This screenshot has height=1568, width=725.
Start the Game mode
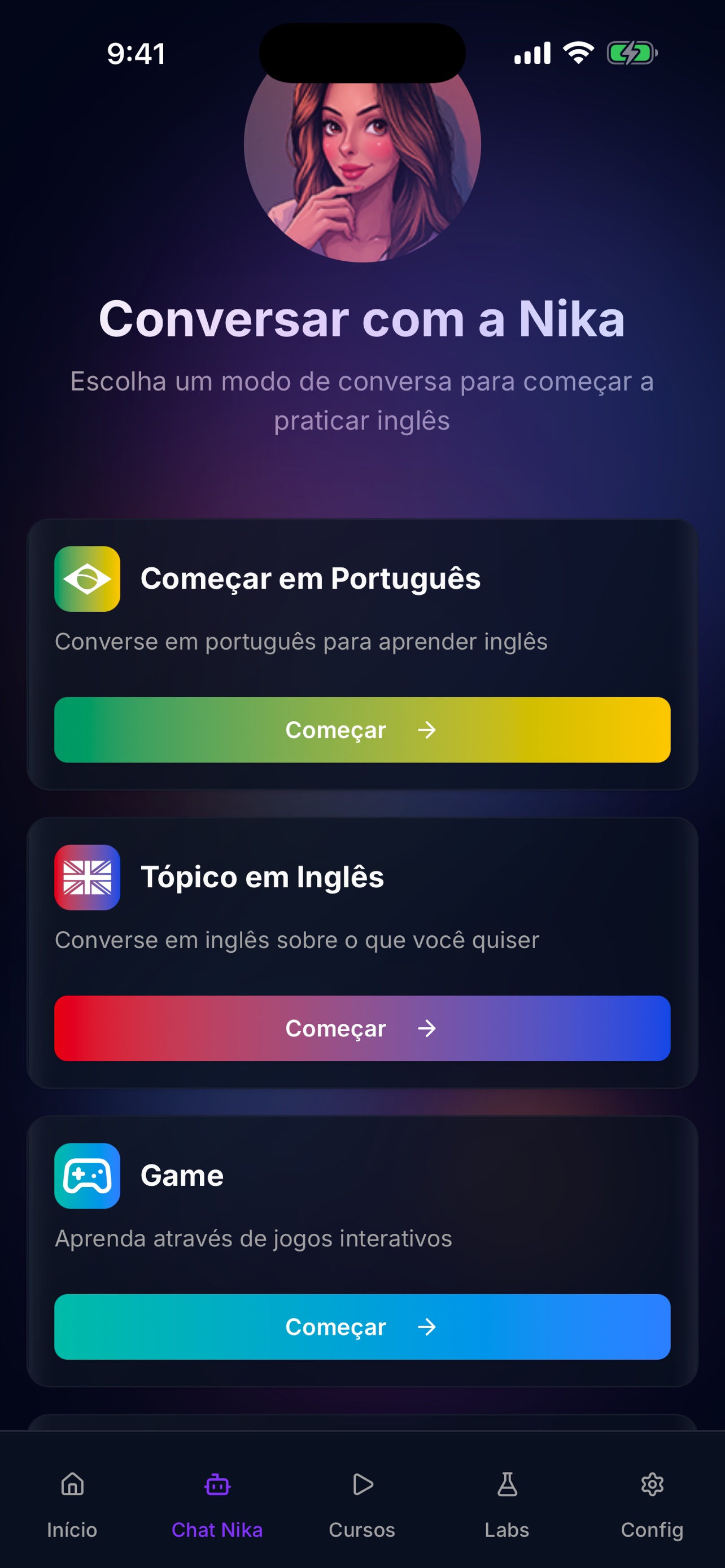point(362,1326)
